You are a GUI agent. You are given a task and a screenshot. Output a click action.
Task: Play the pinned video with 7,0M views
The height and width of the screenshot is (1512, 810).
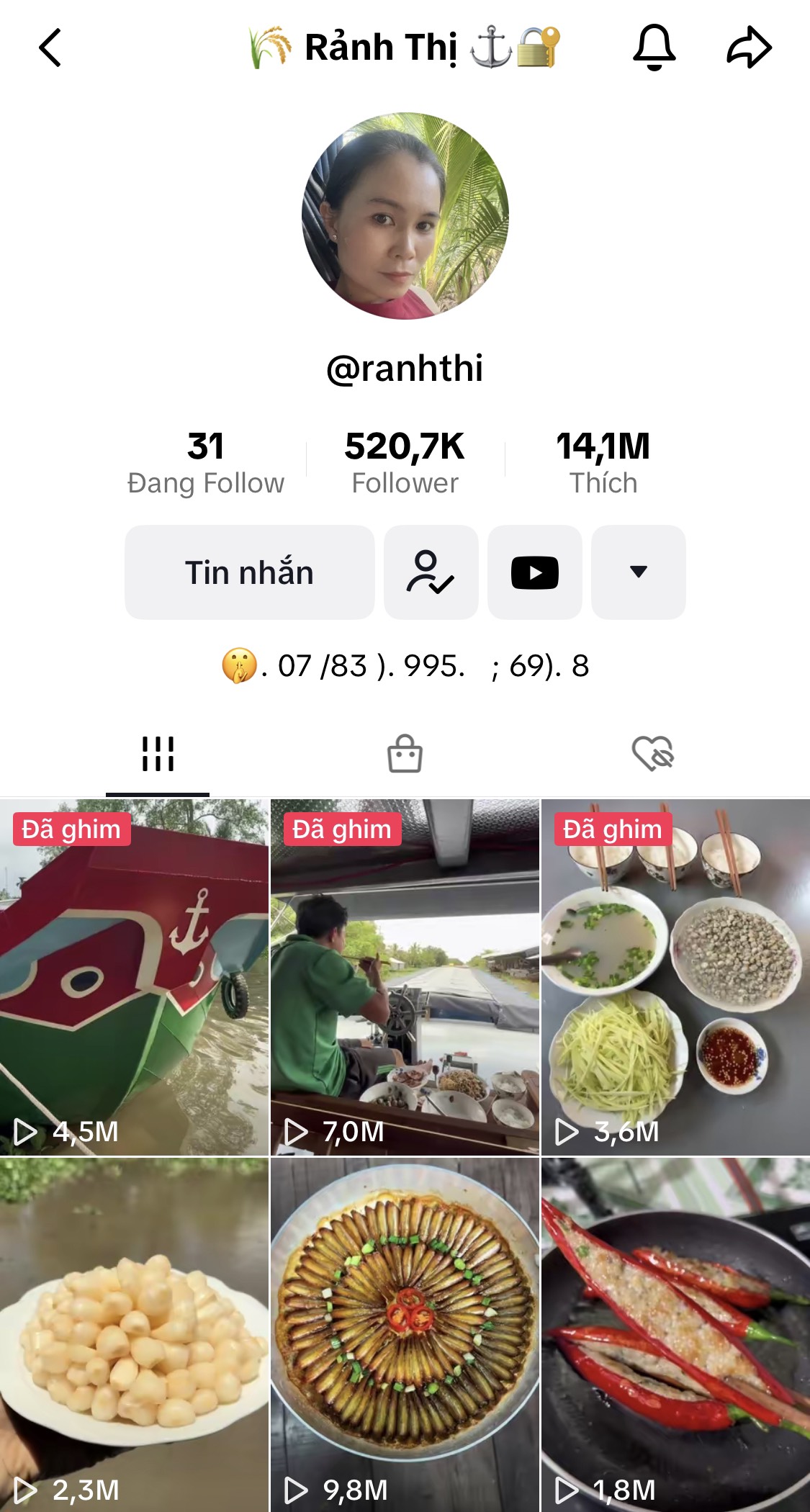tap(405, 977)
